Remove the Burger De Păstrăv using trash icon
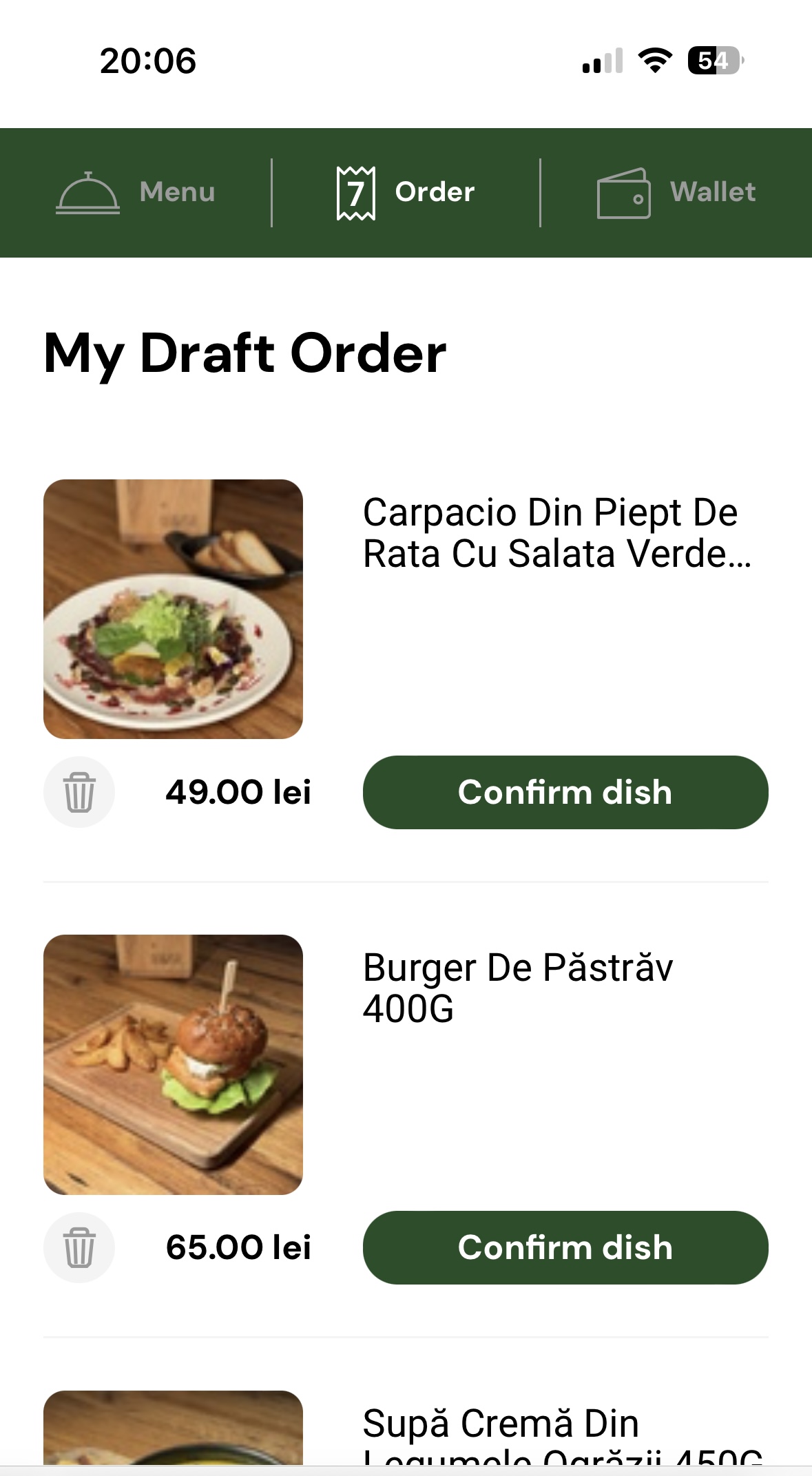 tap(79, 1248)
